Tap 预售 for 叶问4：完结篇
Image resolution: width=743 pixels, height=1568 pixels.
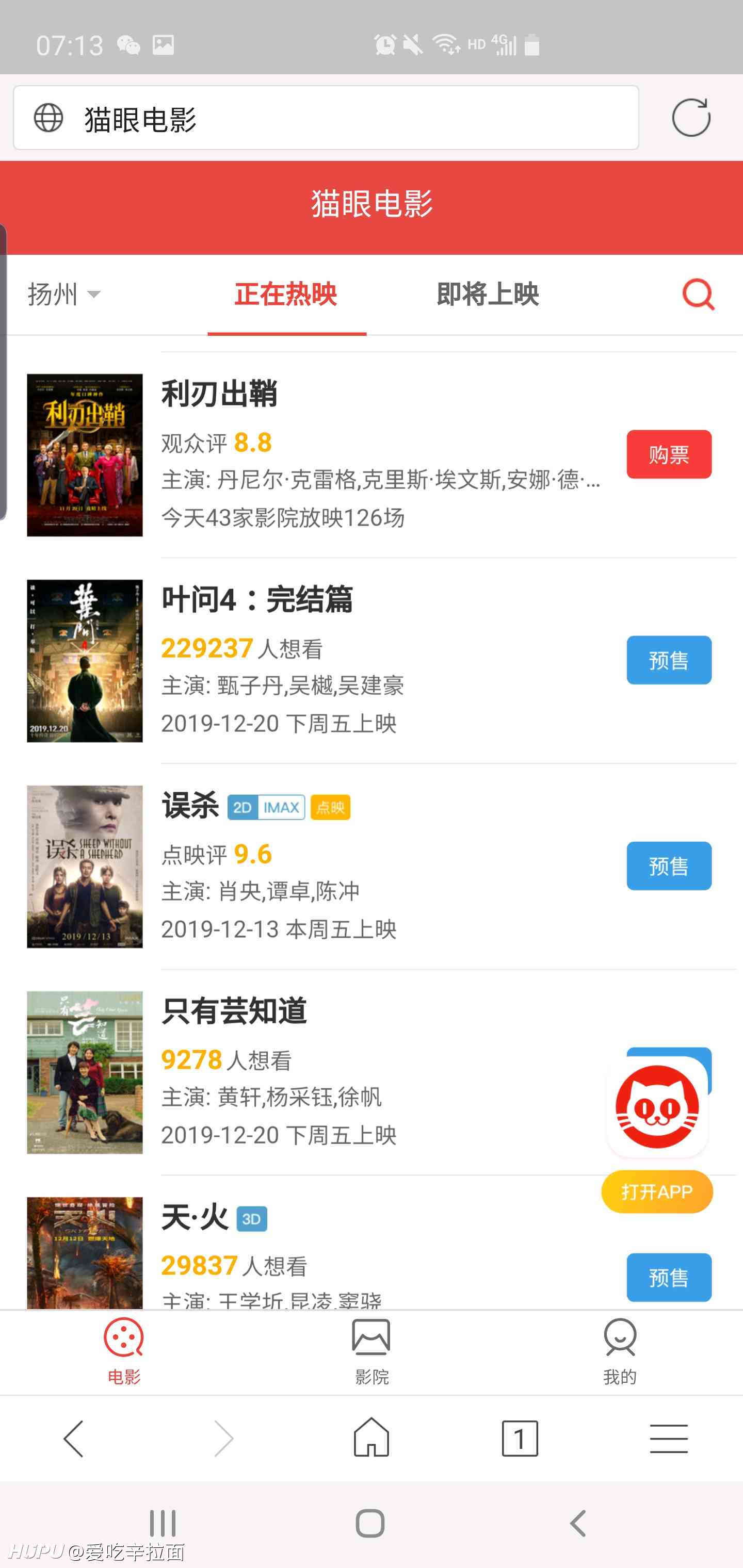coord(669,660)
